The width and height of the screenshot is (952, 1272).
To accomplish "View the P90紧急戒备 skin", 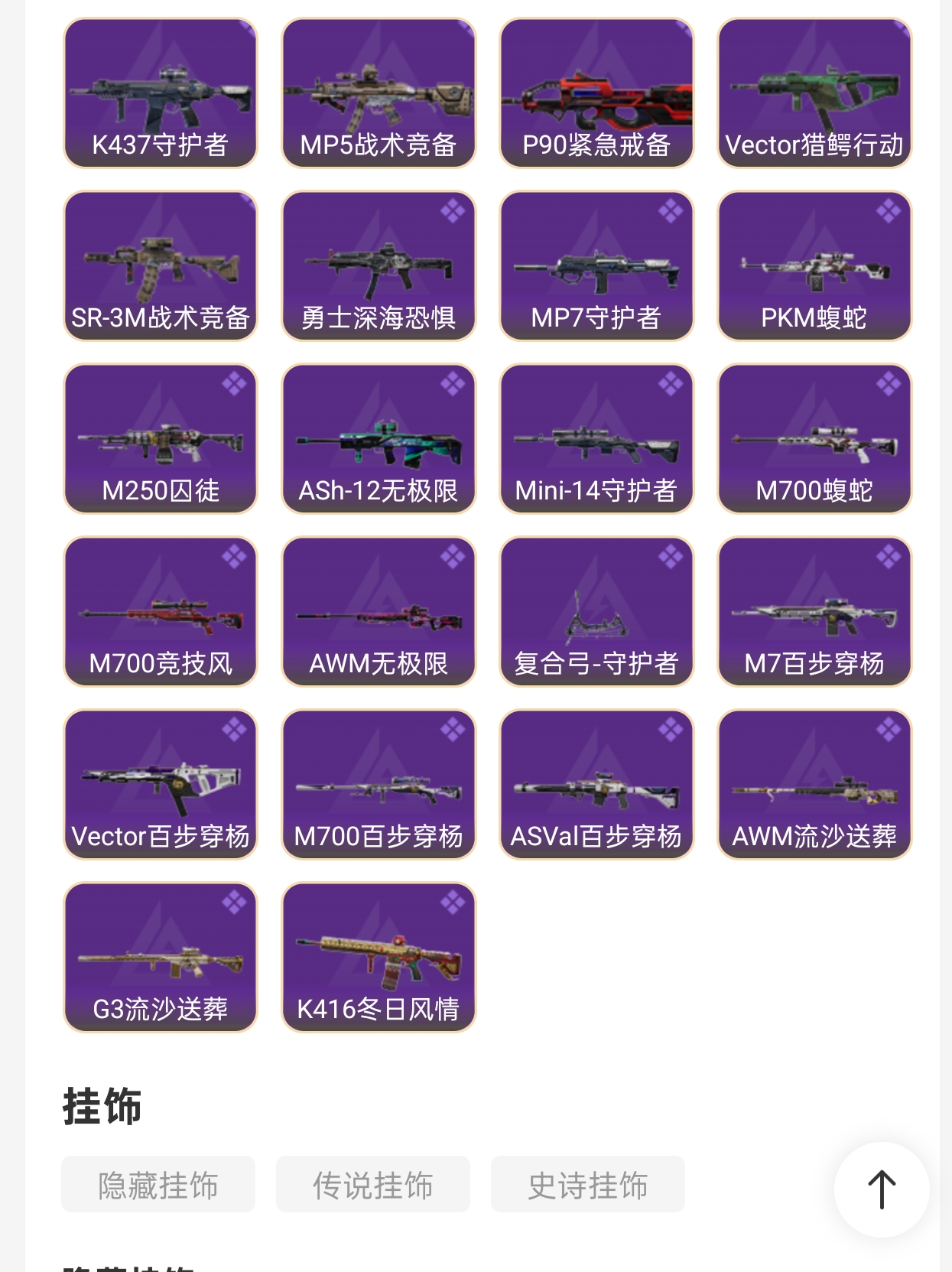I will coord(596,93).
